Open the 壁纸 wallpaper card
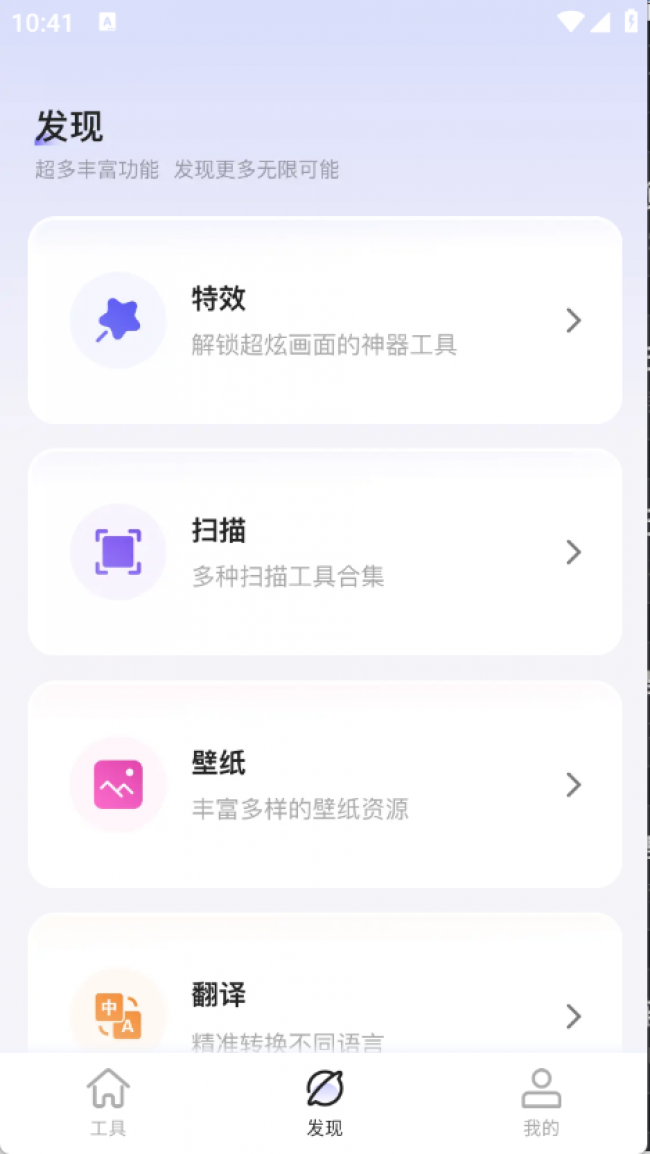650x1154 pixels. [325, 784]
